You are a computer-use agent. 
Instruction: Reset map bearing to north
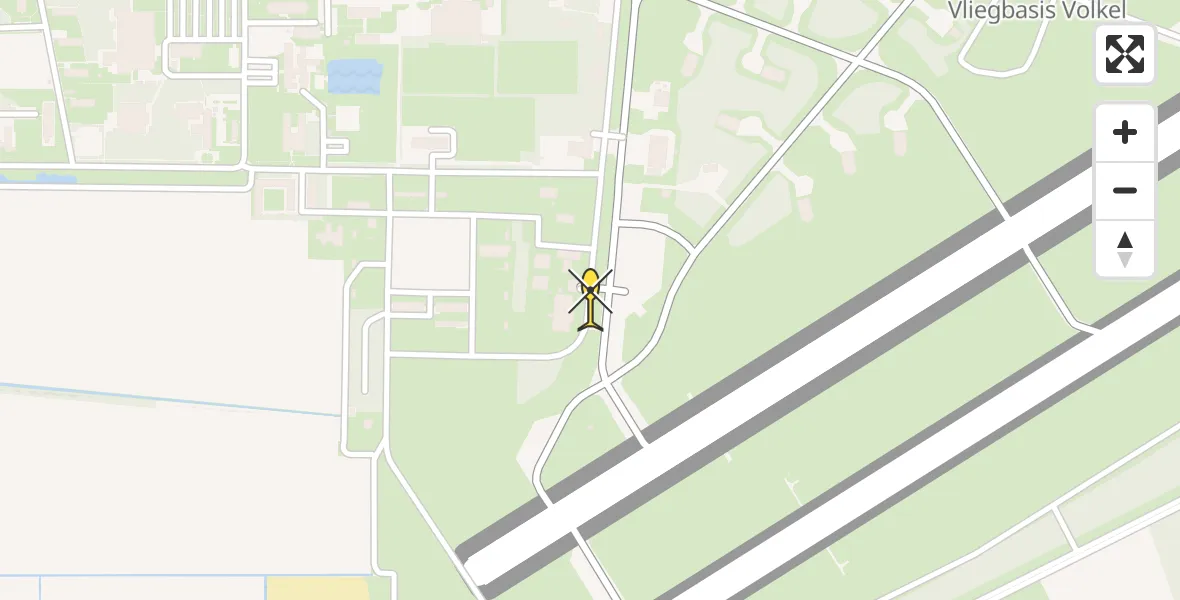pyautogui.click(x=1125, y=249)
